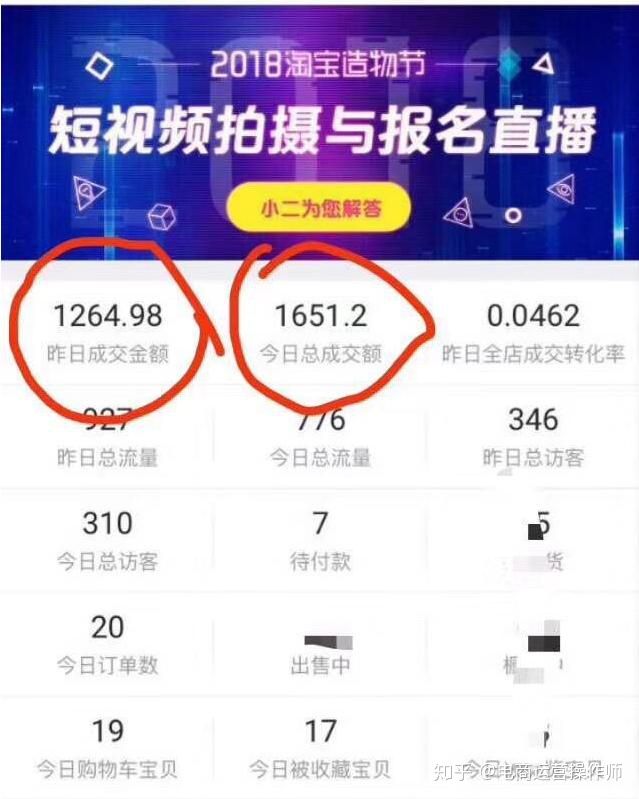639x799 pixels.
Task: Open 今日购物车宝贝 tile
Action: (107, 749)
